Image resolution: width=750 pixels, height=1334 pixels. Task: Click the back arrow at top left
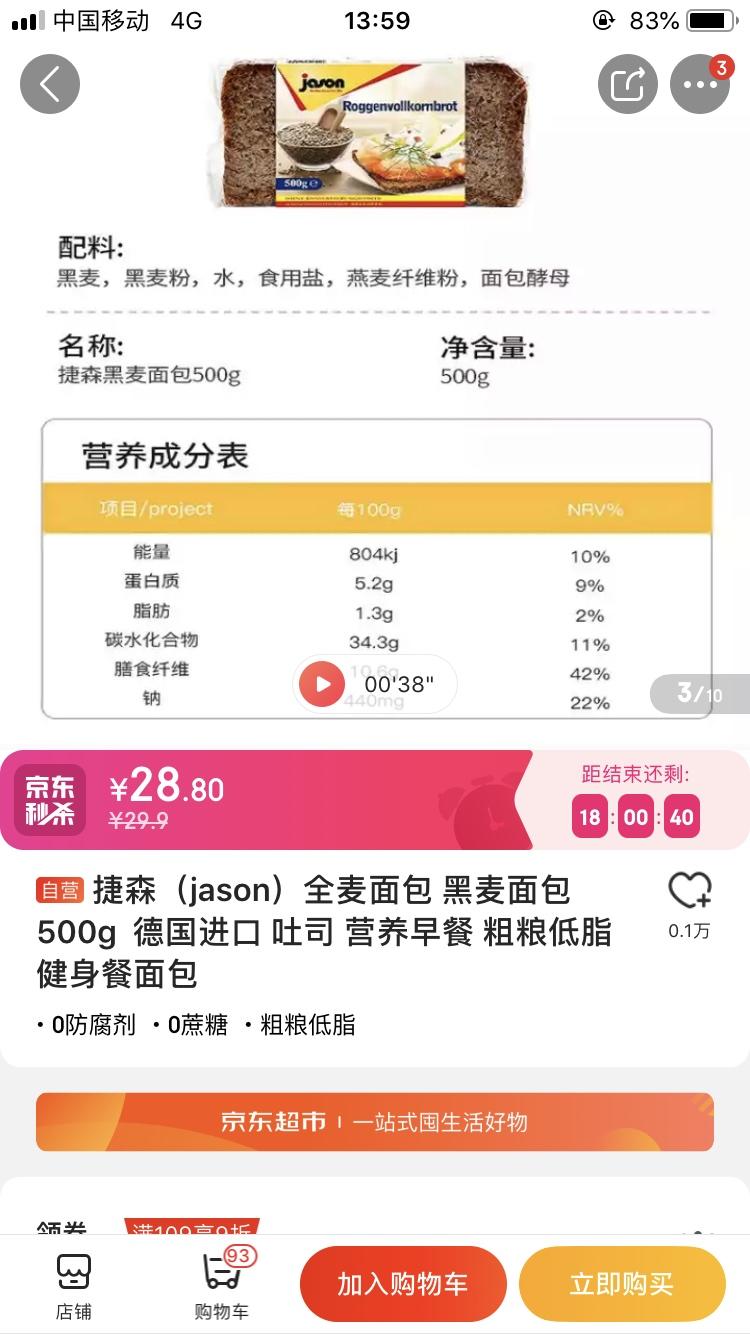(49, 84)
